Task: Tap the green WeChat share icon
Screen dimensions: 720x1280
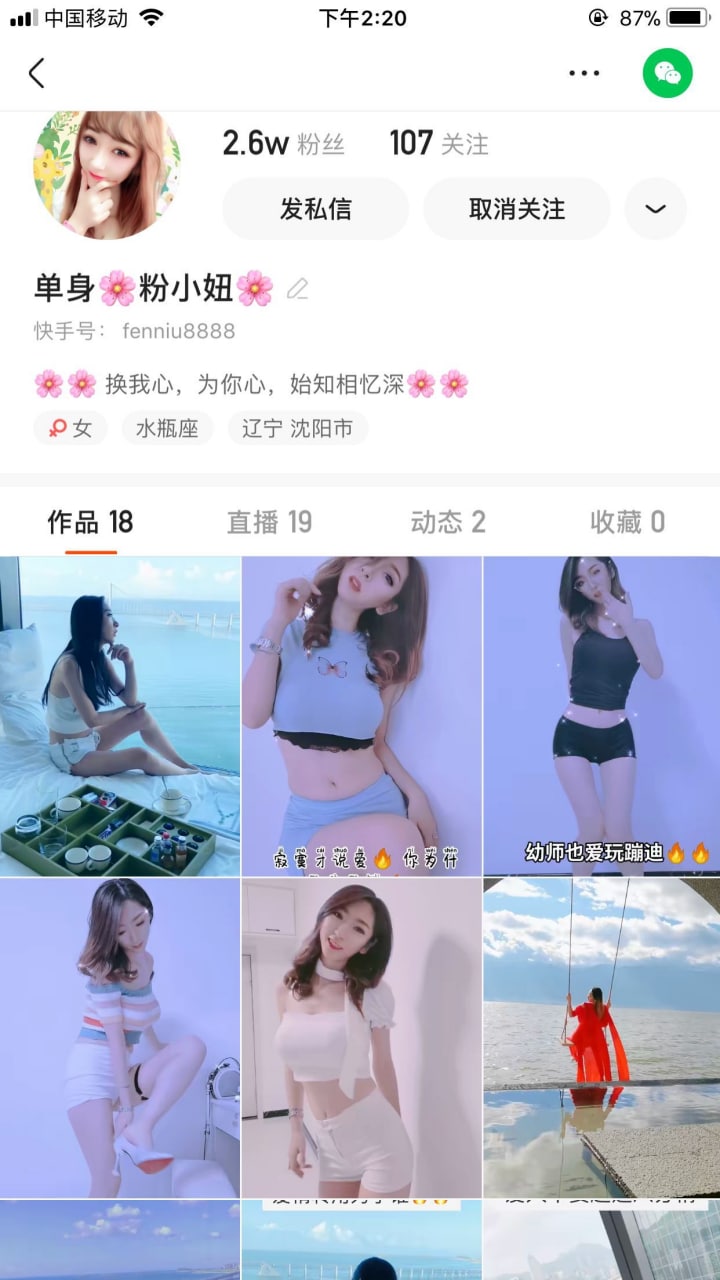Action: pyautogui.click(x=667, y=73)
